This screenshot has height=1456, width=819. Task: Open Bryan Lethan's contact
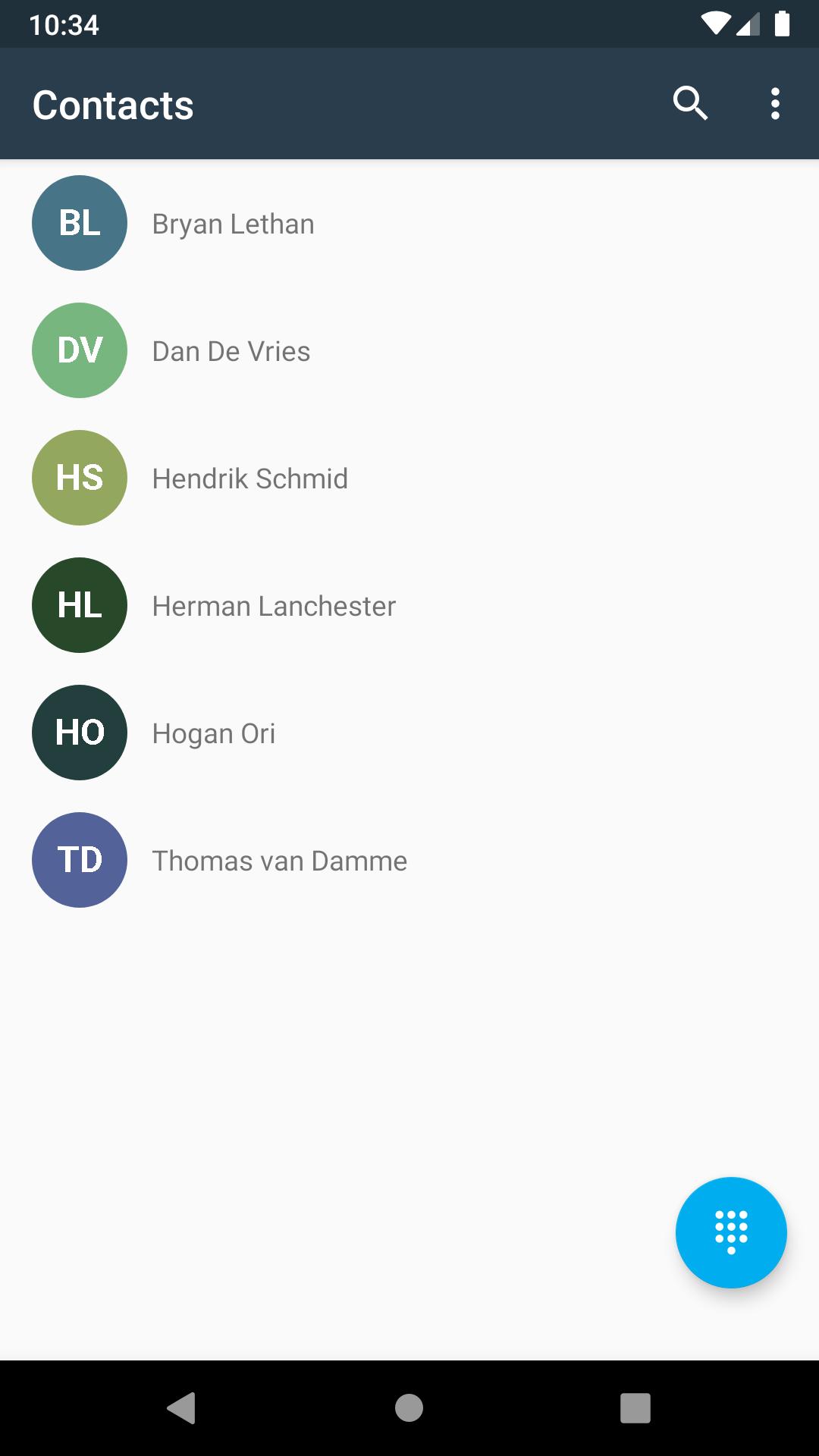pos(233,224)
